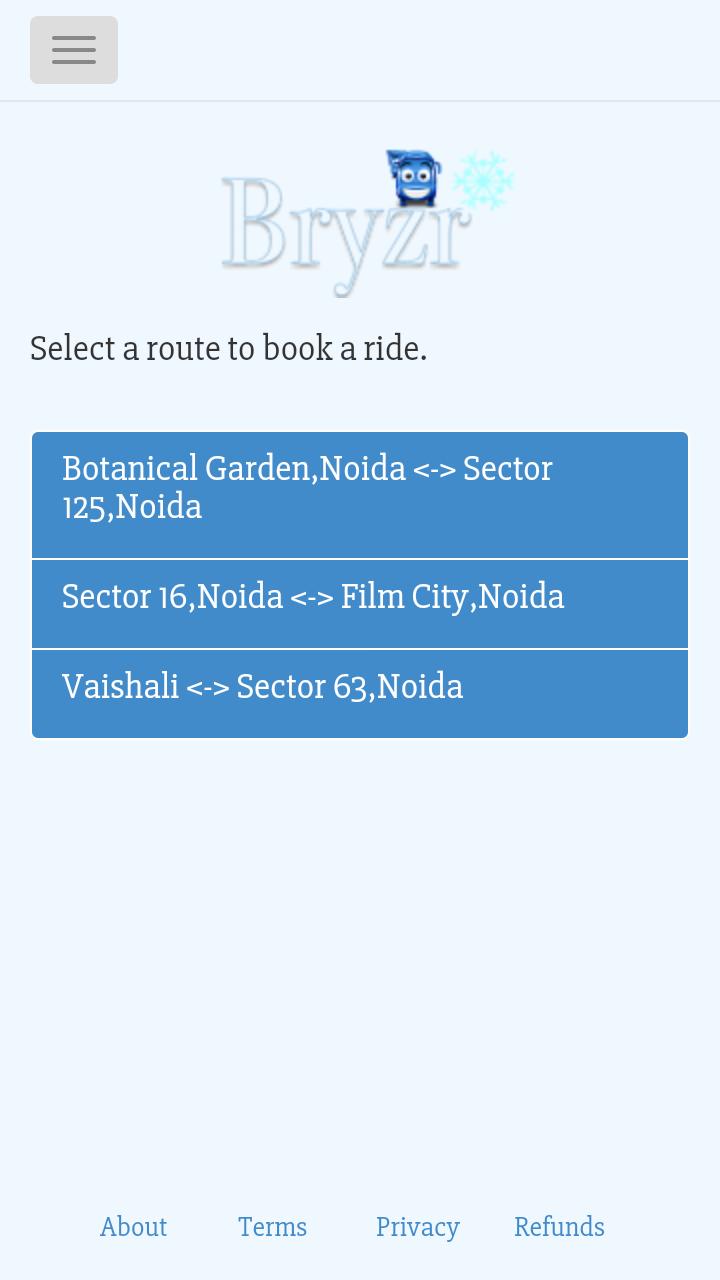
Task: Open the Terms page
Action: [272, 1227]
